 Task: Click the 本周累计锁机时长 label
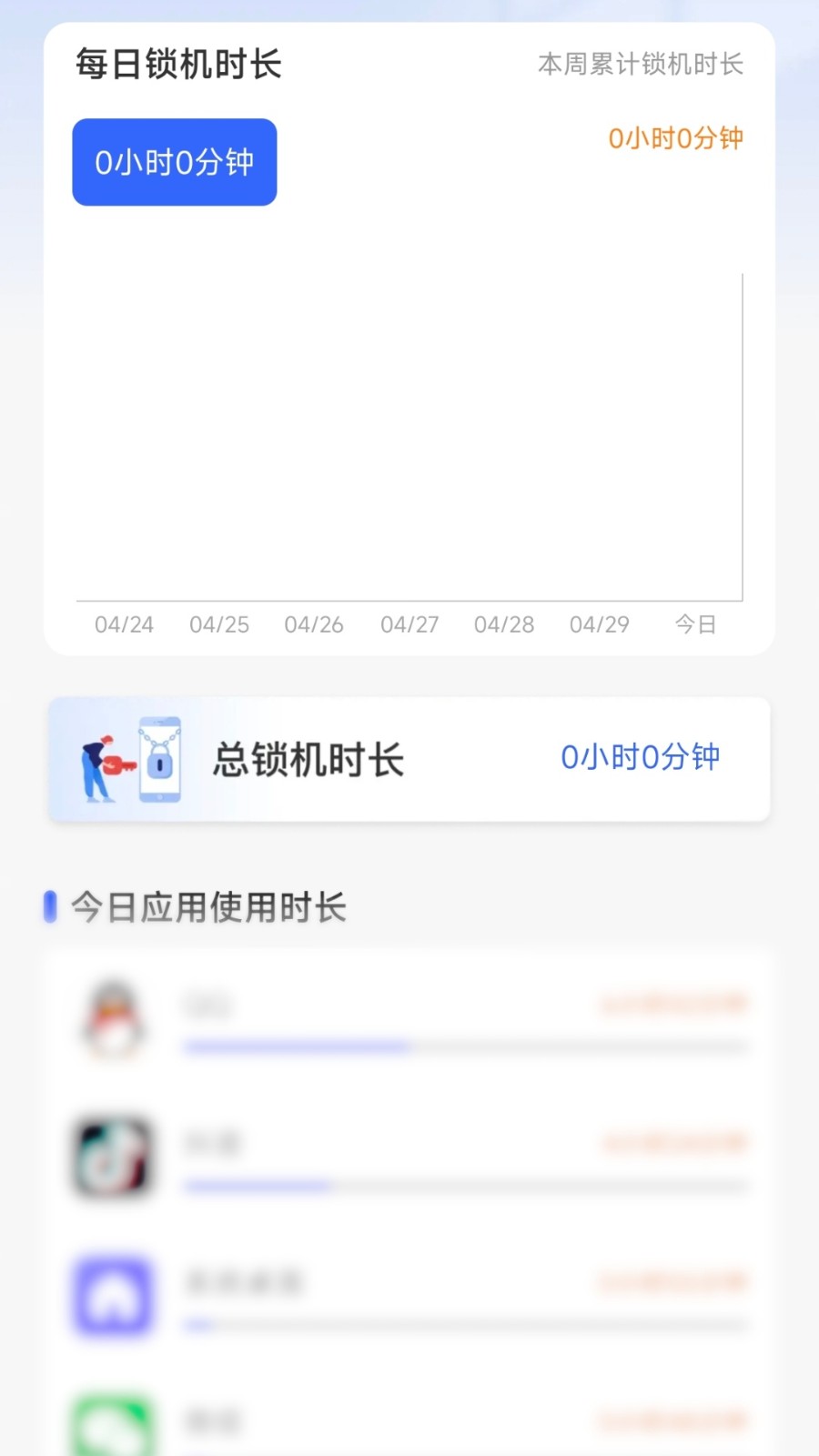(641, 64)
